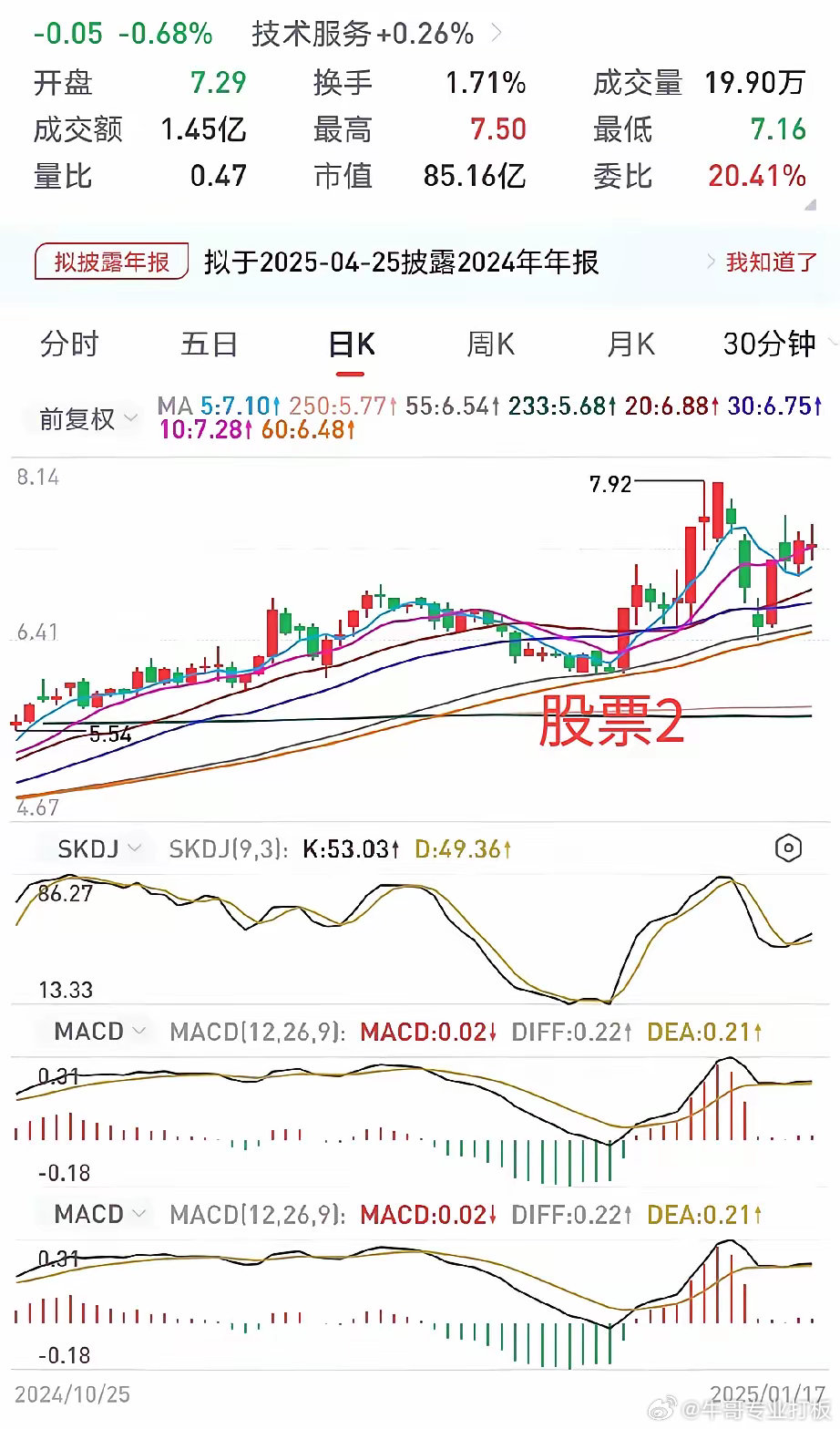840x1429 pixels.
Task: Open the 月K chart view
Action: (x=630, y=344)
